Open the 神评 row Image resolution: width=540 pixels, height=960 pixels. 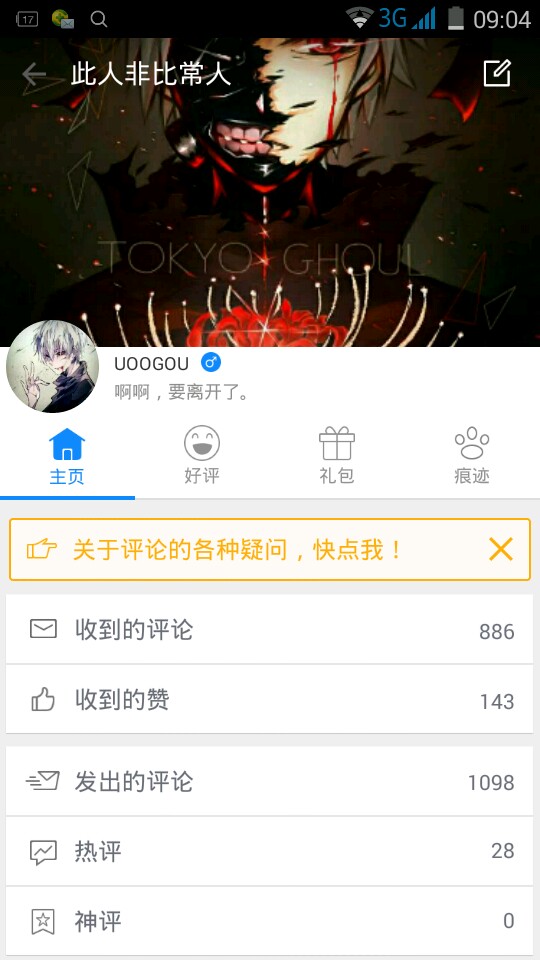click(269, 921)
